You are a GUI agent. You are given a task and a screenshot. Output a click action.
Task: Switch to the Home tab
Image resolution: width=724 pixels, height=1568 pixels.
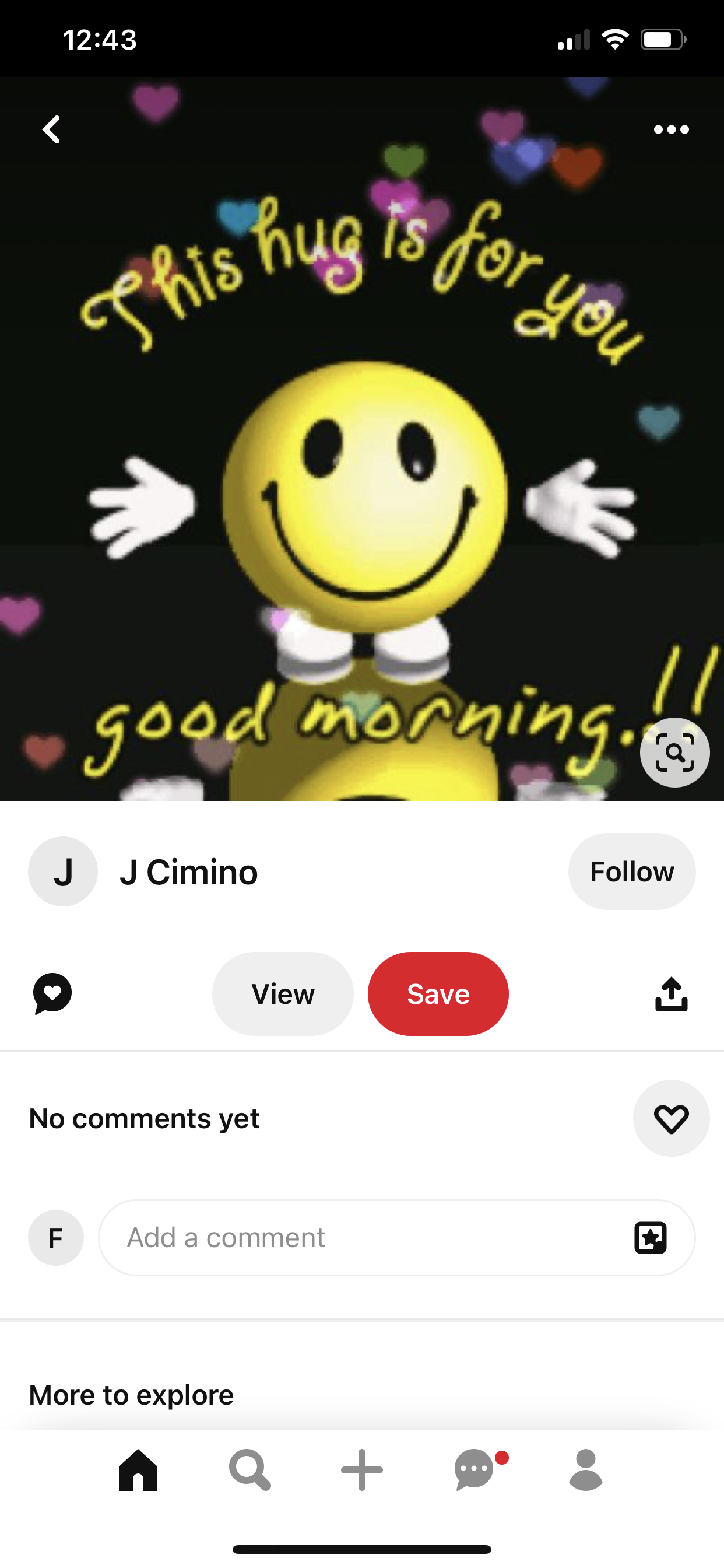tap(138, 1470)
